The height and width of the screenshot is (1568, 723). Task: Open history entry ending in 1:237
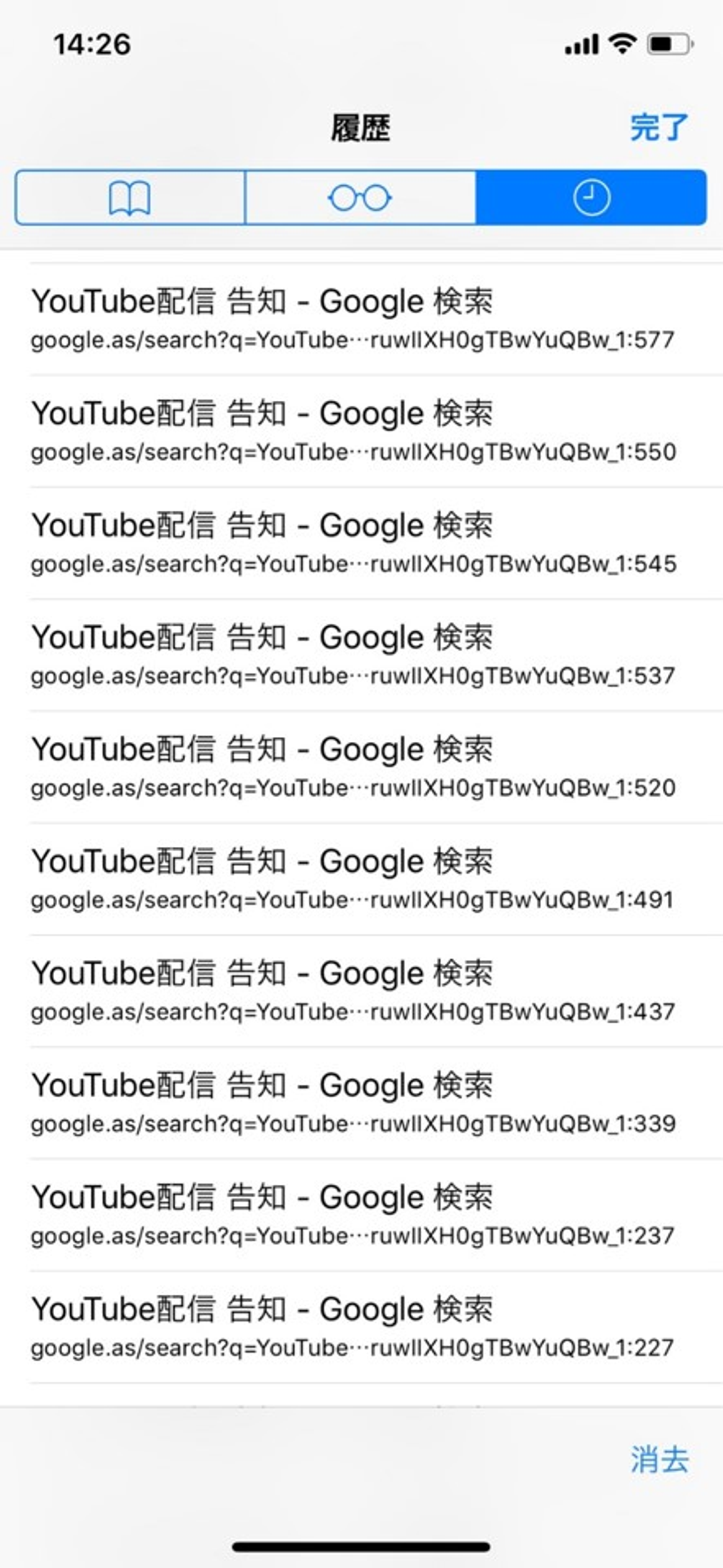tap(353, 1215)
